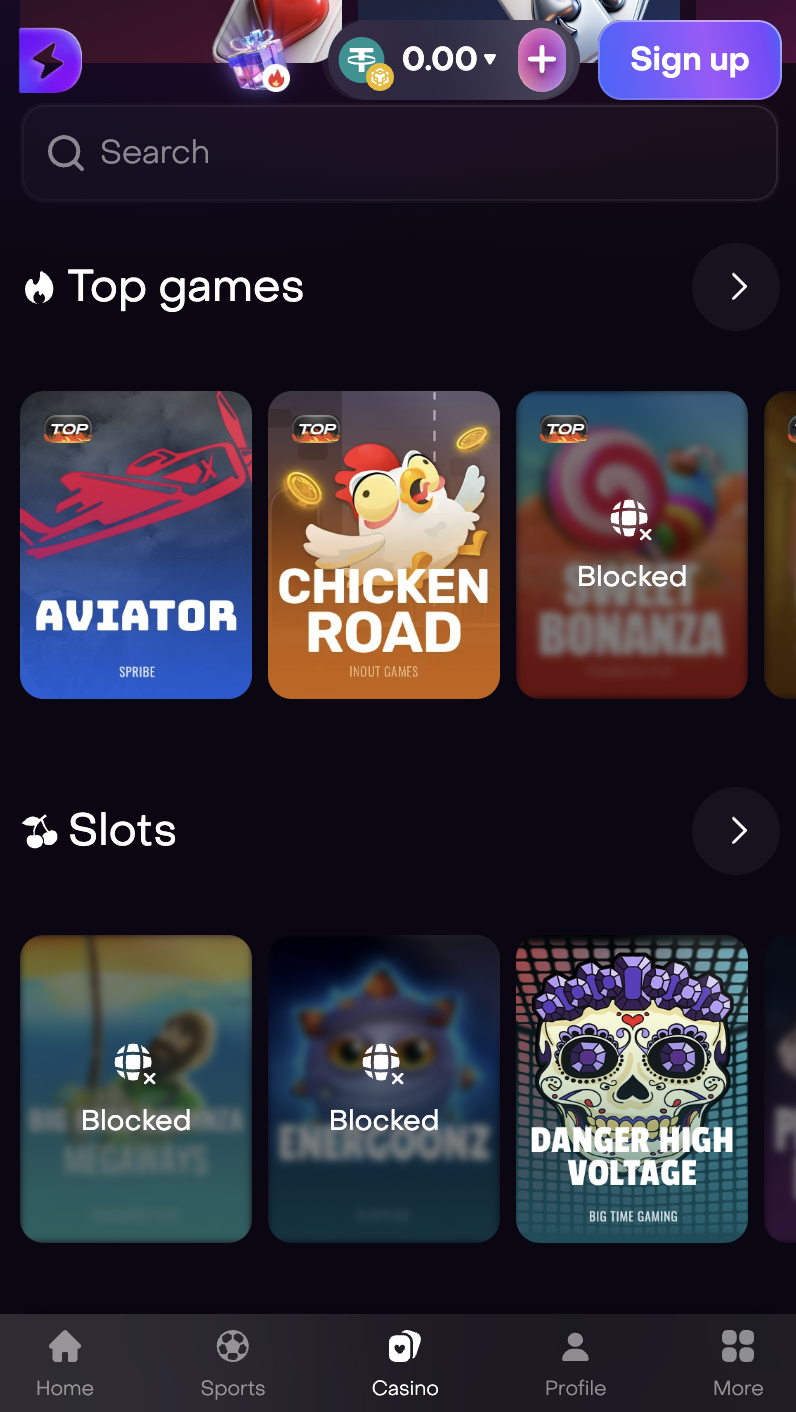Viewport: 796px width, 1412px height.
Task: Switch to the Sports tab
Action: pyautogui.click(x=233, y=1363)
